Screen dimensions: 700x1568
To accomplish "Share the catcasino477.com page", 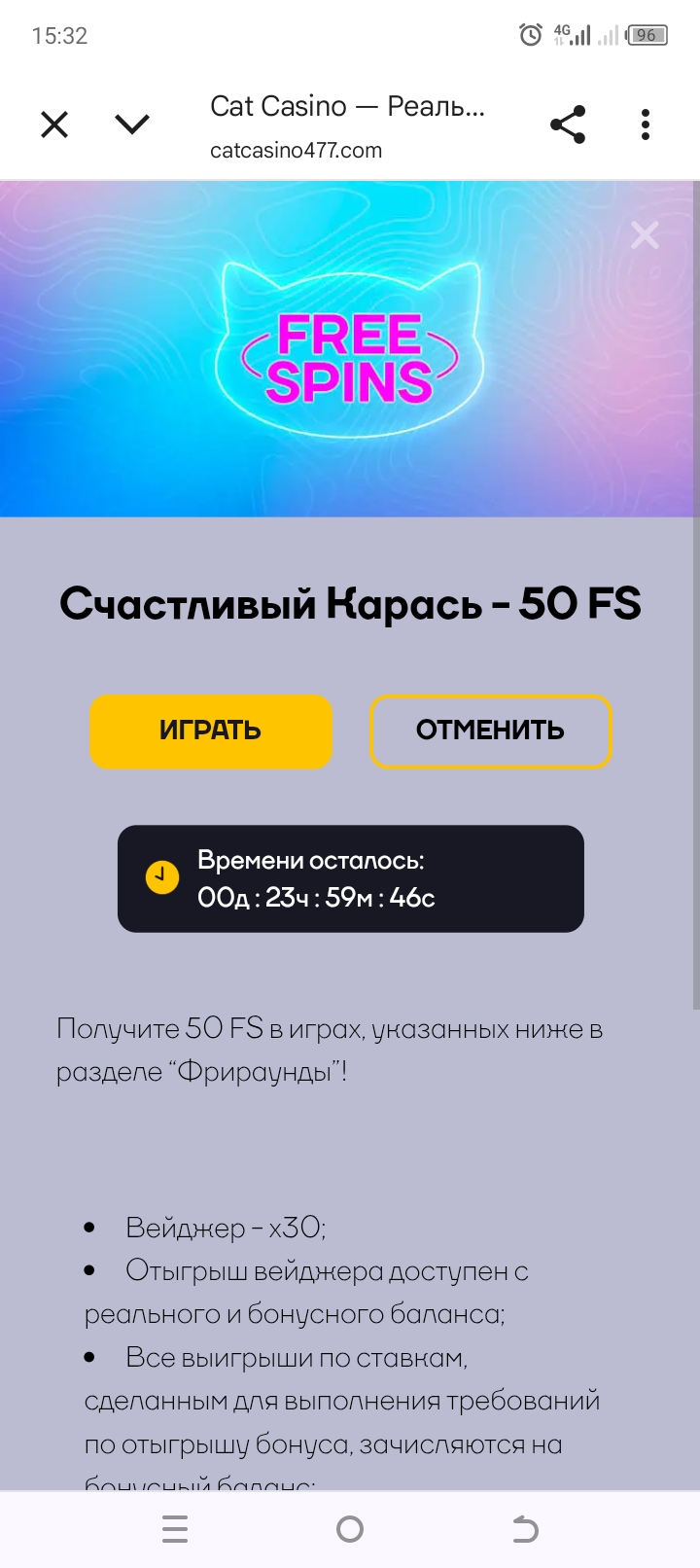I will point(568,125).
